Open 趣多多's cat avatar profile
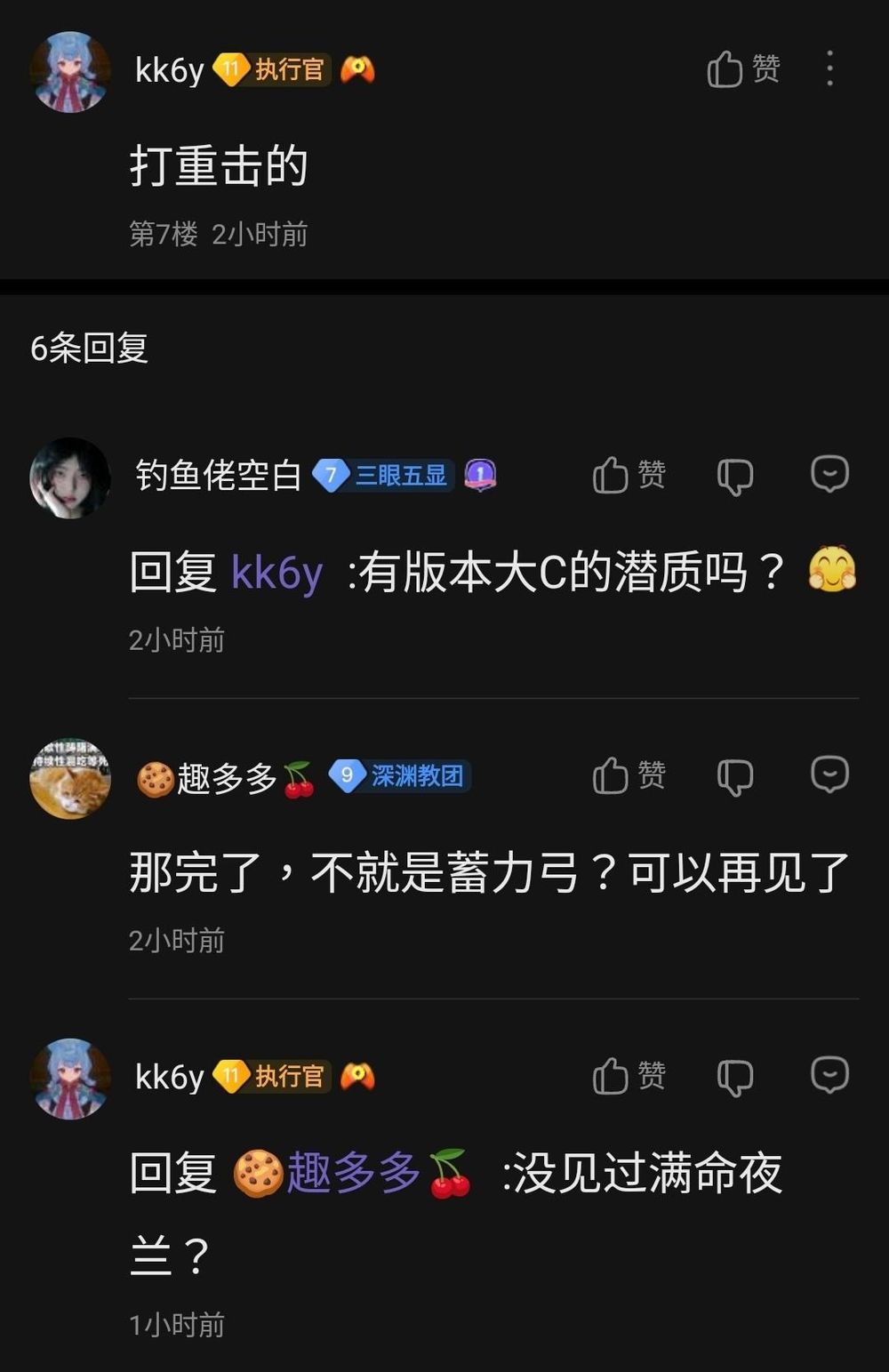 pos(70,778)
